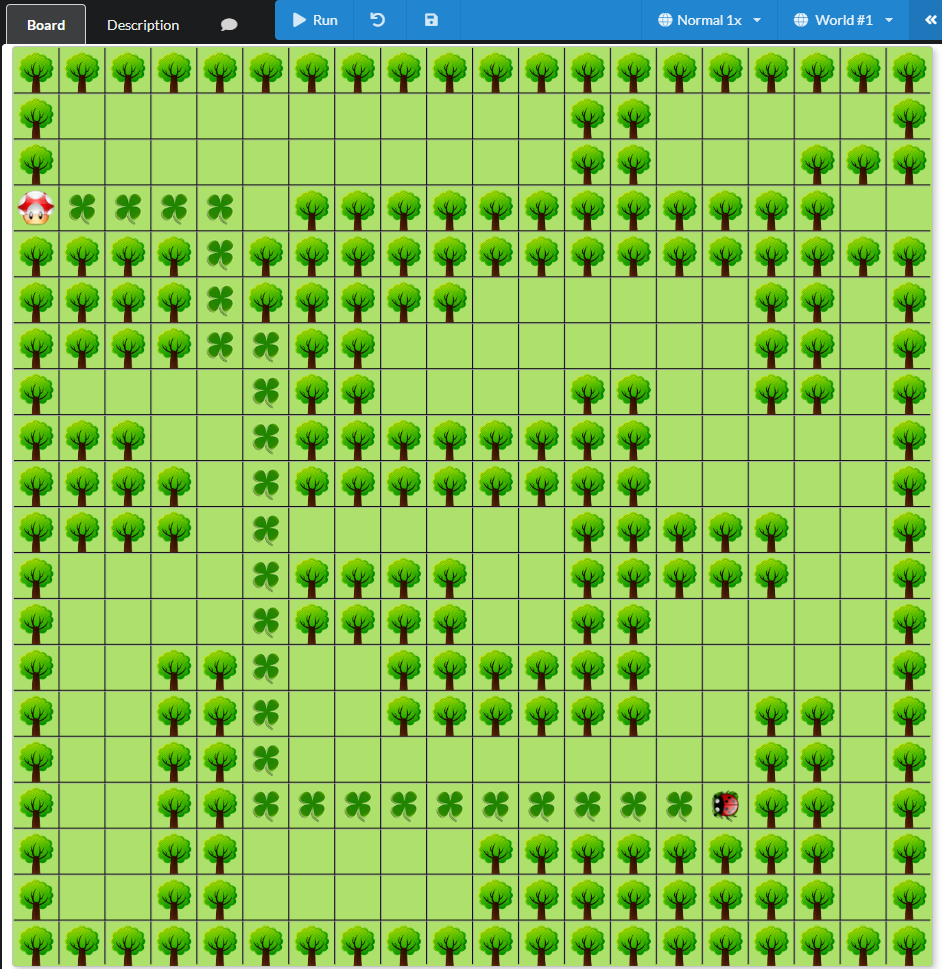Open the World #1 selector dropdown
Image resolution: width=942 pixels, height=969 pixels.
point(843,20)
